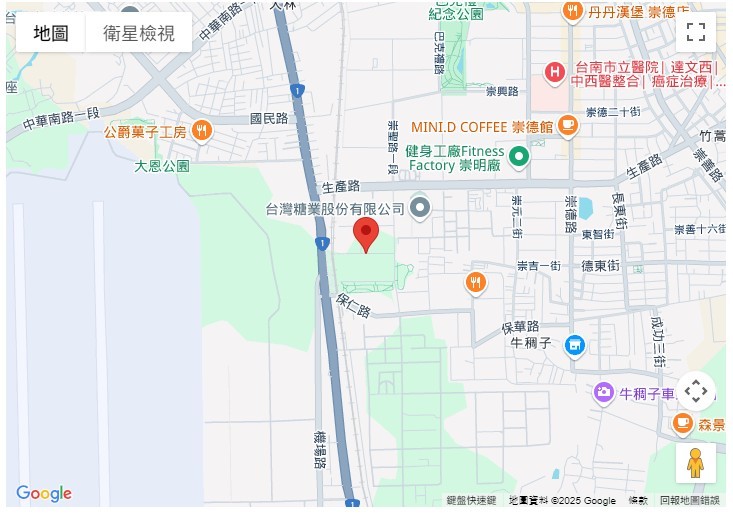The image size is (733, 516).
Task: Open 丹丹漢堡 崇德店 marker
Action: tap(572, 12)
